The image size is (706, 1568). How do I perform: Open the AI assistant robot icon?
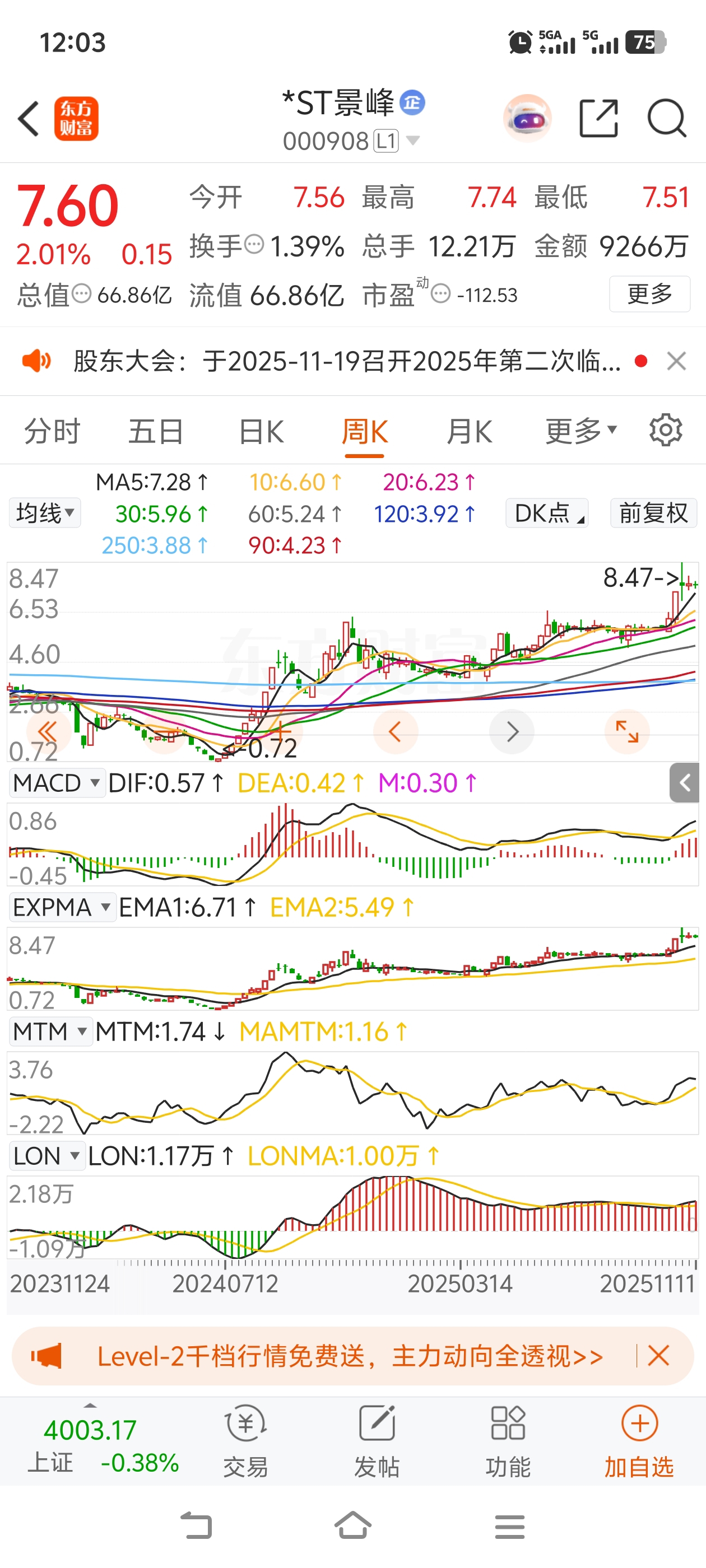[527, 118]
